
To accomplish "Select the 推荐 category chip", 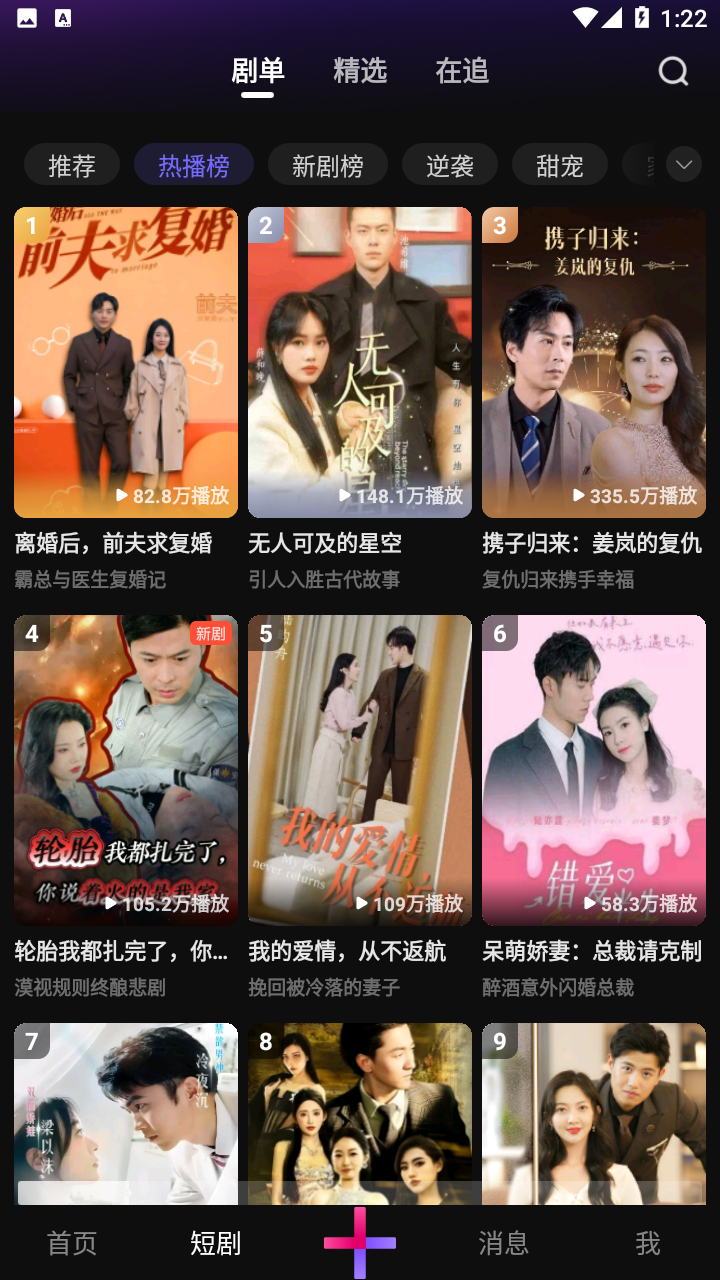I will 71,164.
